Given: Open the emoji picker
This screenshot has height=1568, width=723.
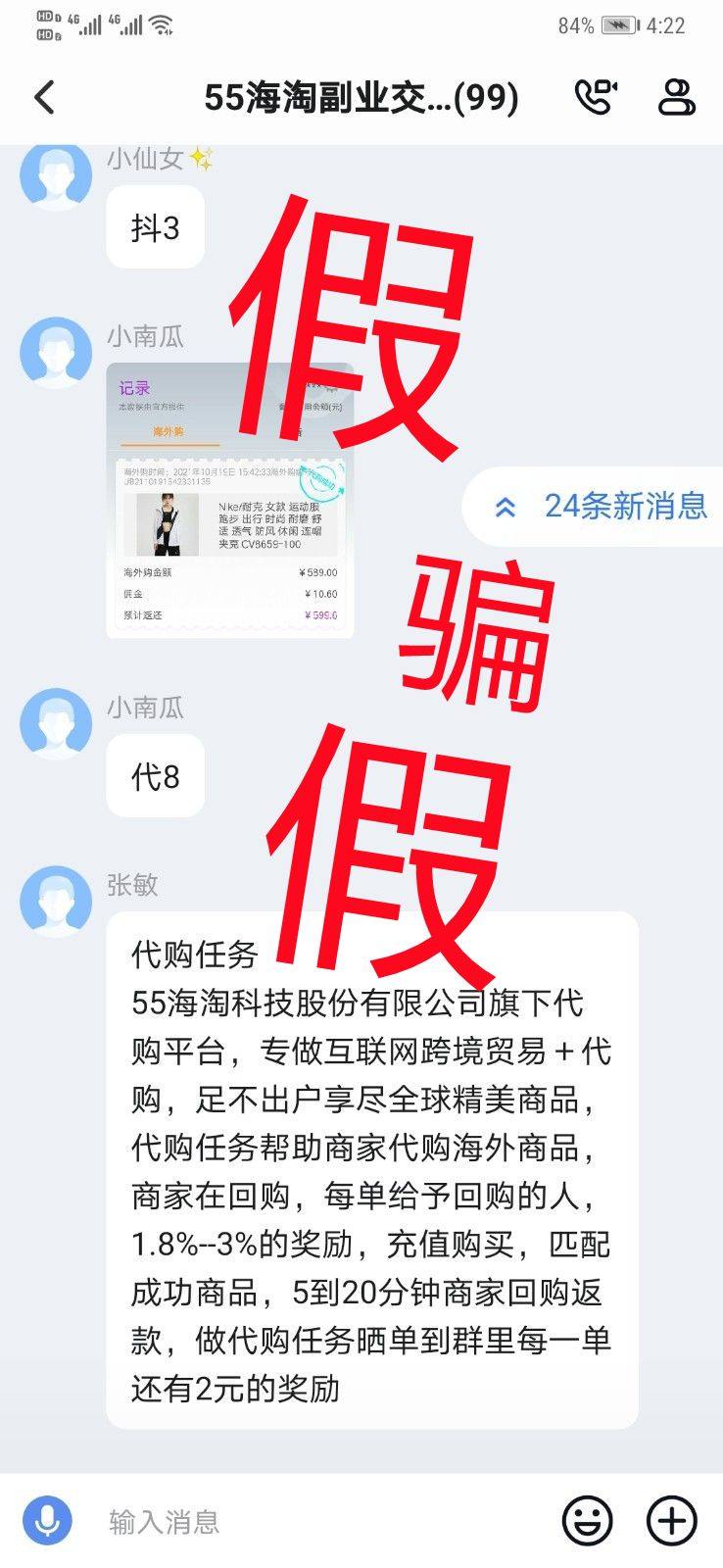Looking at the screenshot, I should click(587, 1521).
